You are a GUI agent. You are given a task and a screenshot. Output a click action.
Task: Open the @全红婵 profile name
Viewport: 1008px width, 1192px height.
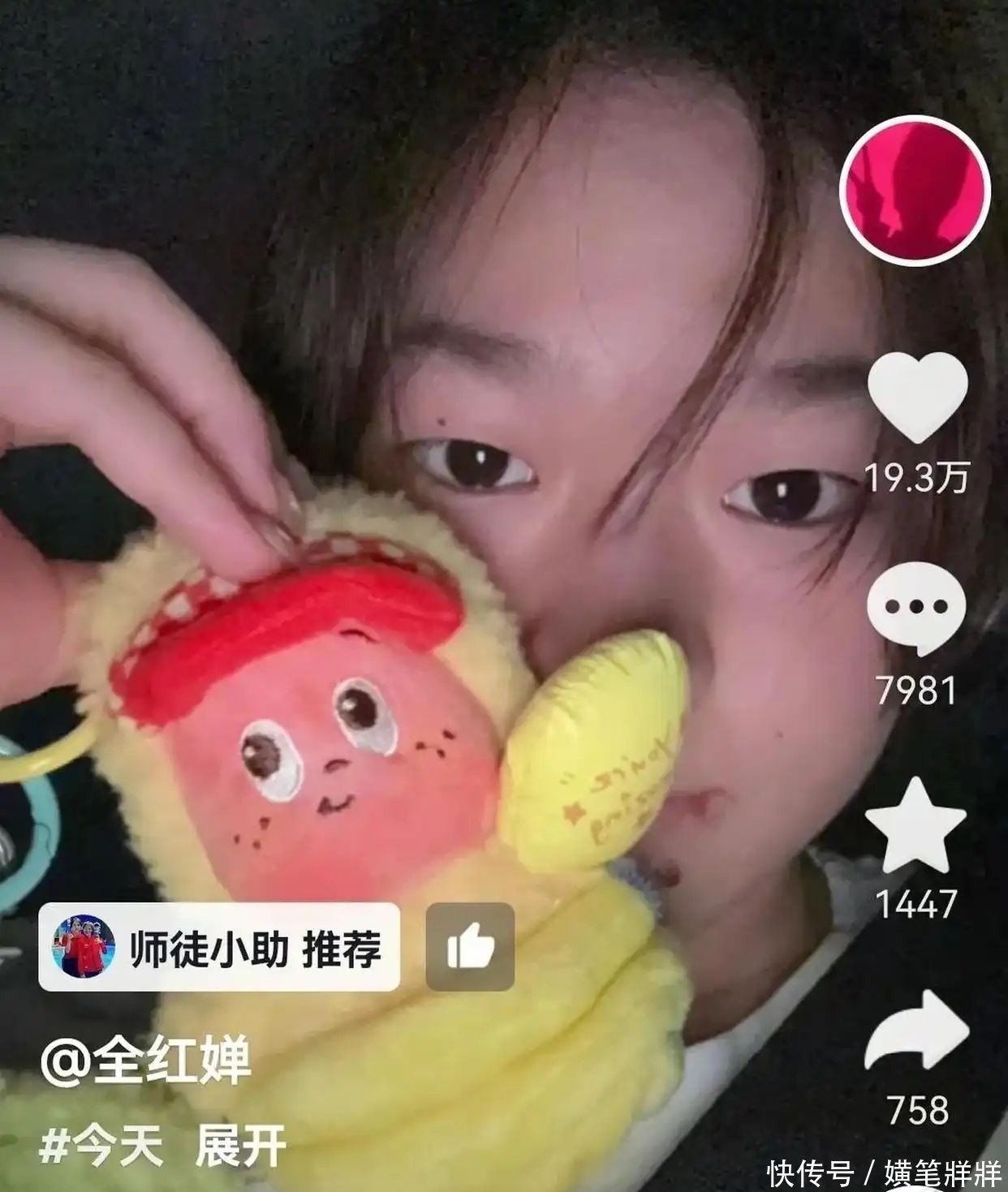tap(146, 1061)
